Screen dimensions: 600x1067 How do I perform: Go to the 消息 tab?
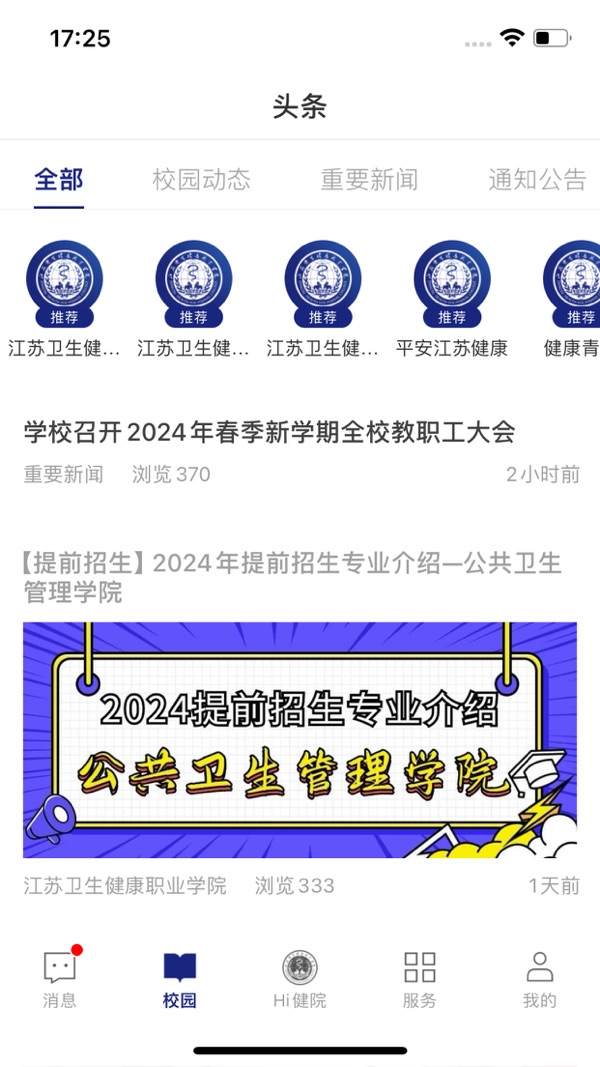(x=60, y=979)
